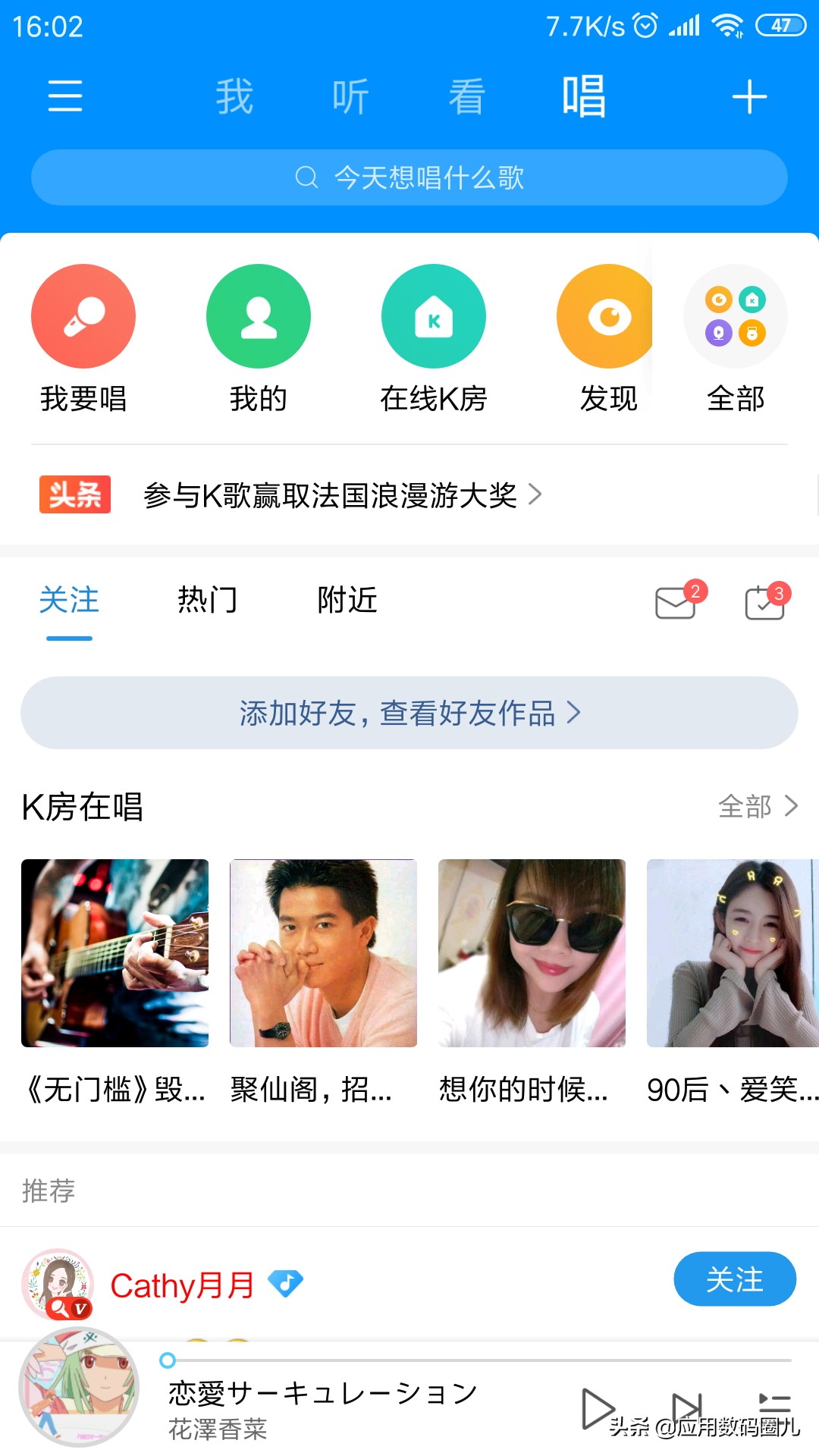The image size is (819, 1456).
Task: Tap the plus icon to create content
Action: pos(749,96)
